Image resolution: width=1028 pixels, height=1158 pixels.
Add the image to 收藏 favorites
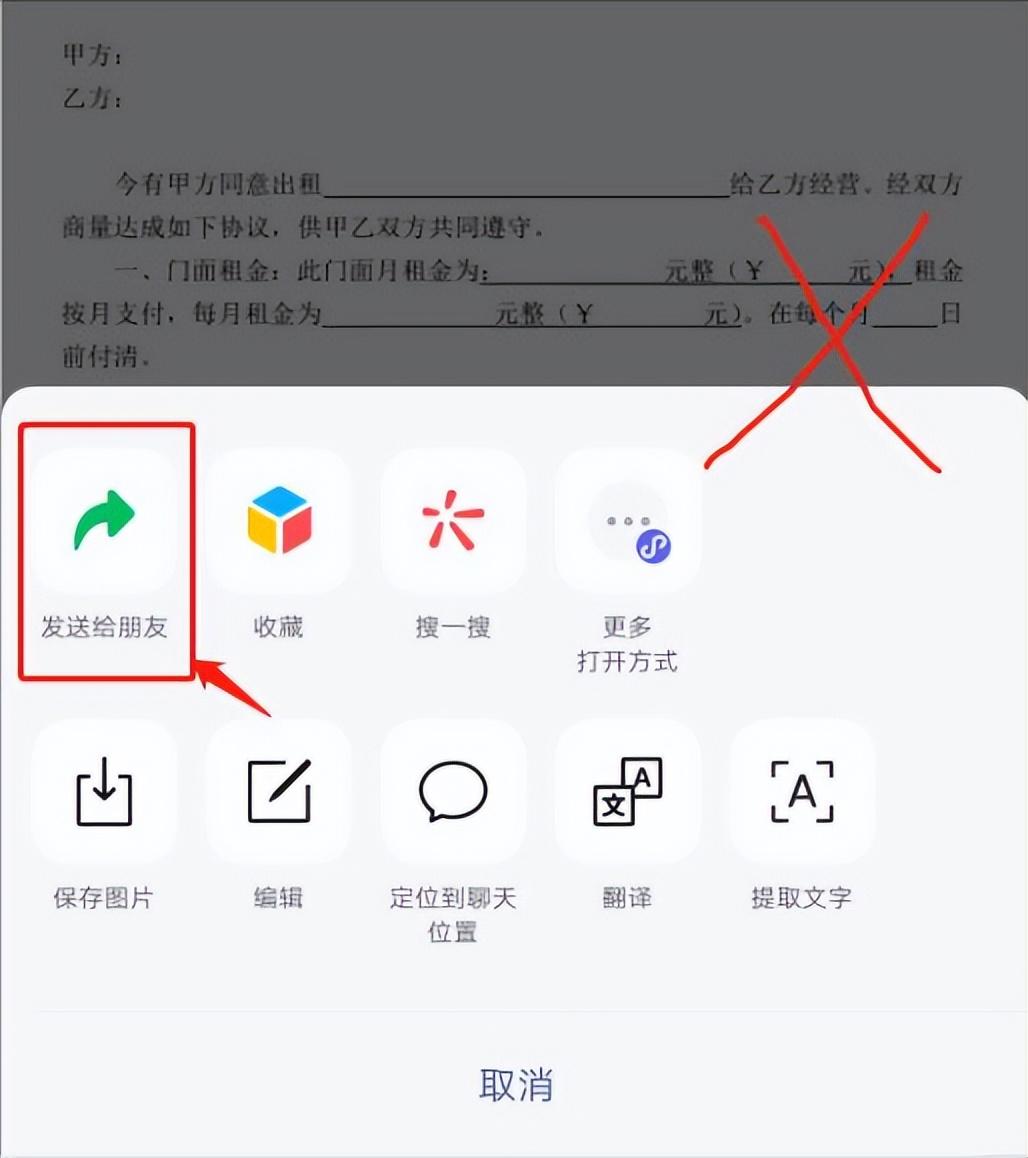(278, 522)
